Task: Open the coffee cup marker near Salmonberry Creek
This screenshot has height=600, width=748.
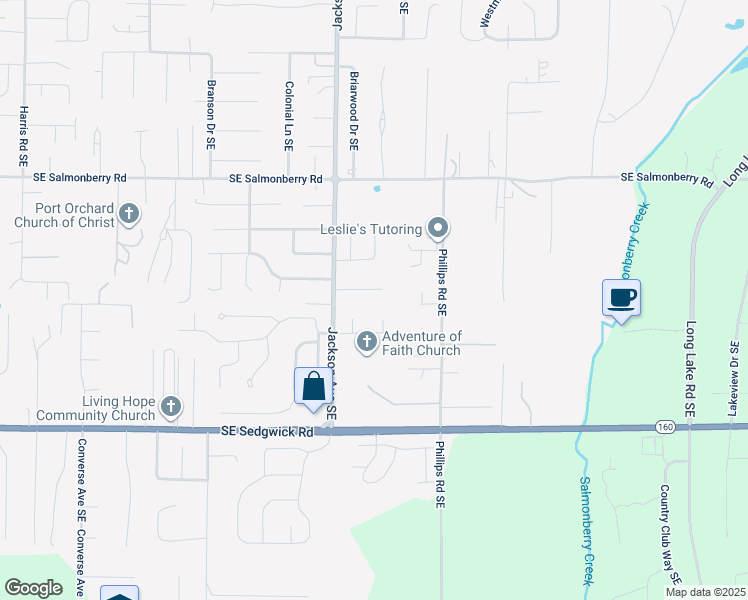Action: (x=621, y=298)
